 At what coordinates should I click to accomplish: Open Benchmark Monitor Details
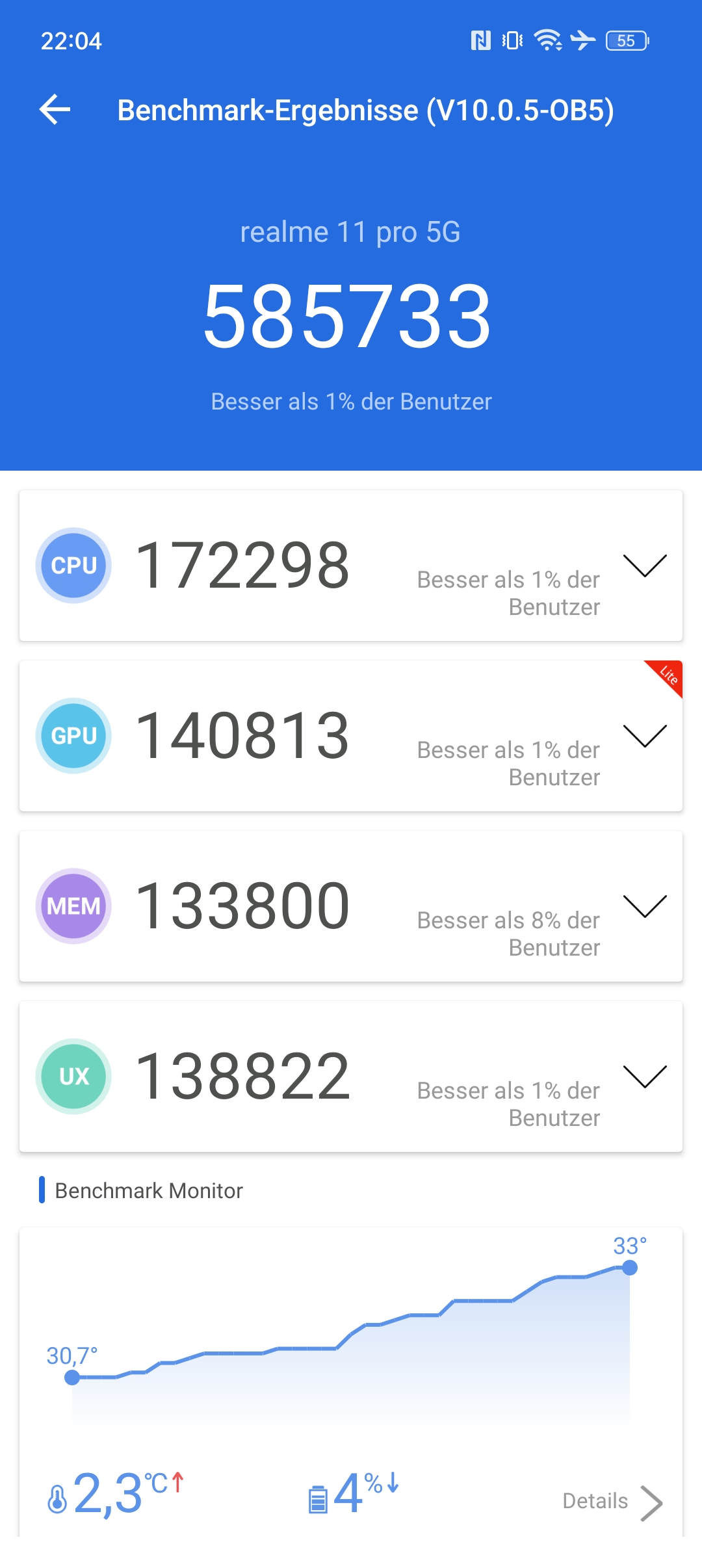tap(612, 1502)
